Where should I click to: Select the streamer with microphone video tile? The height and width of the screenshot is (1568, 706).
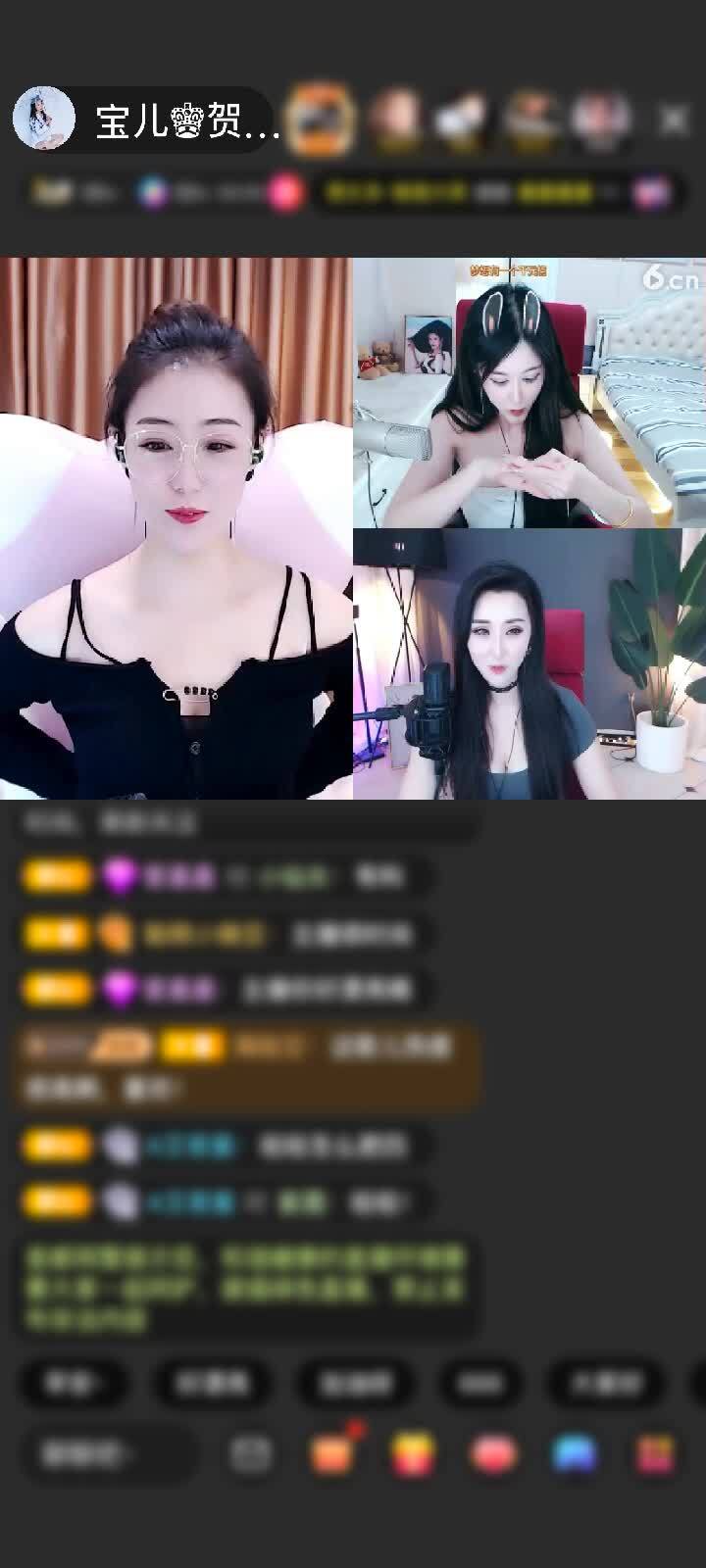pyautogui.click(x=529, y=664)
